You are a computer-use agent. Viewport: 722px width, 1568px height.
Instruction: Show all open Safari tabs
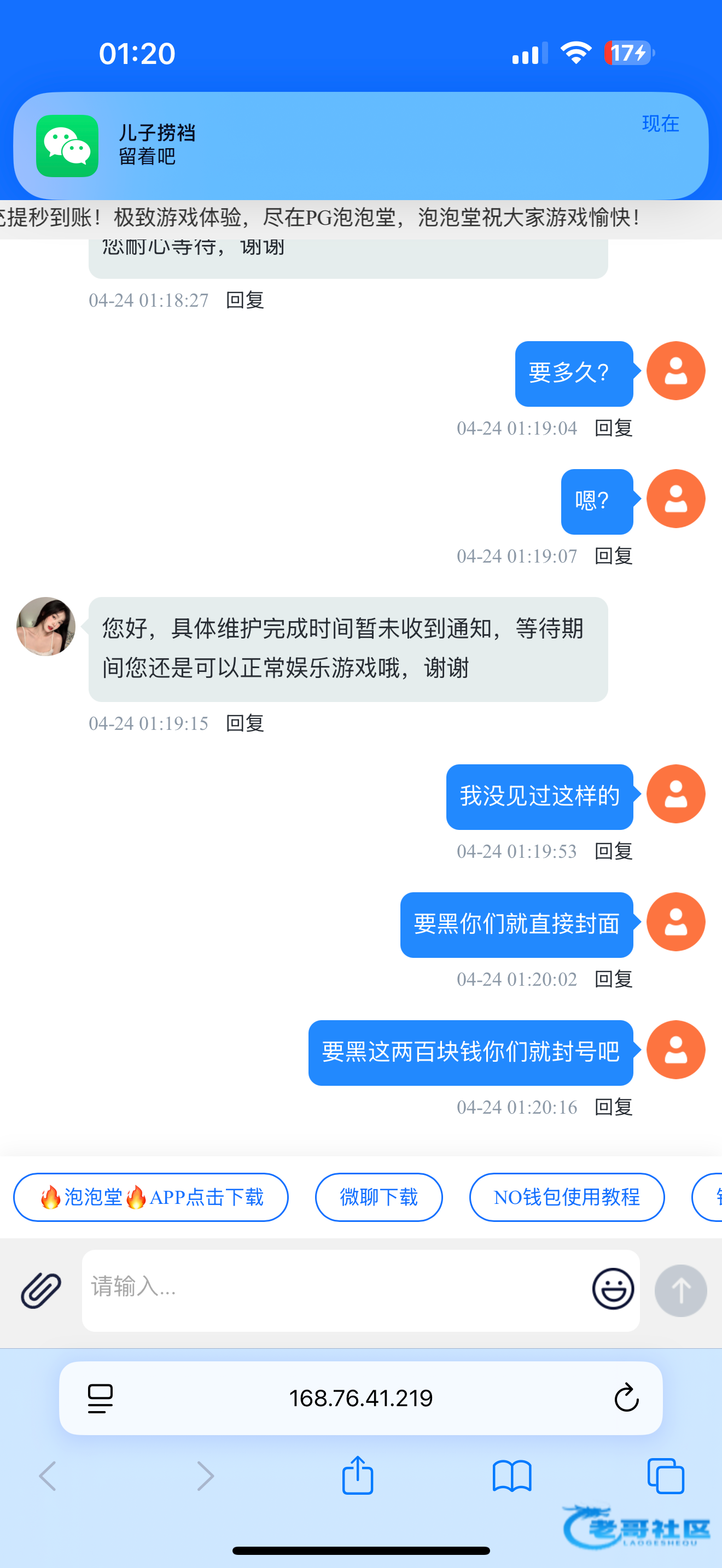coord(665,1476)
